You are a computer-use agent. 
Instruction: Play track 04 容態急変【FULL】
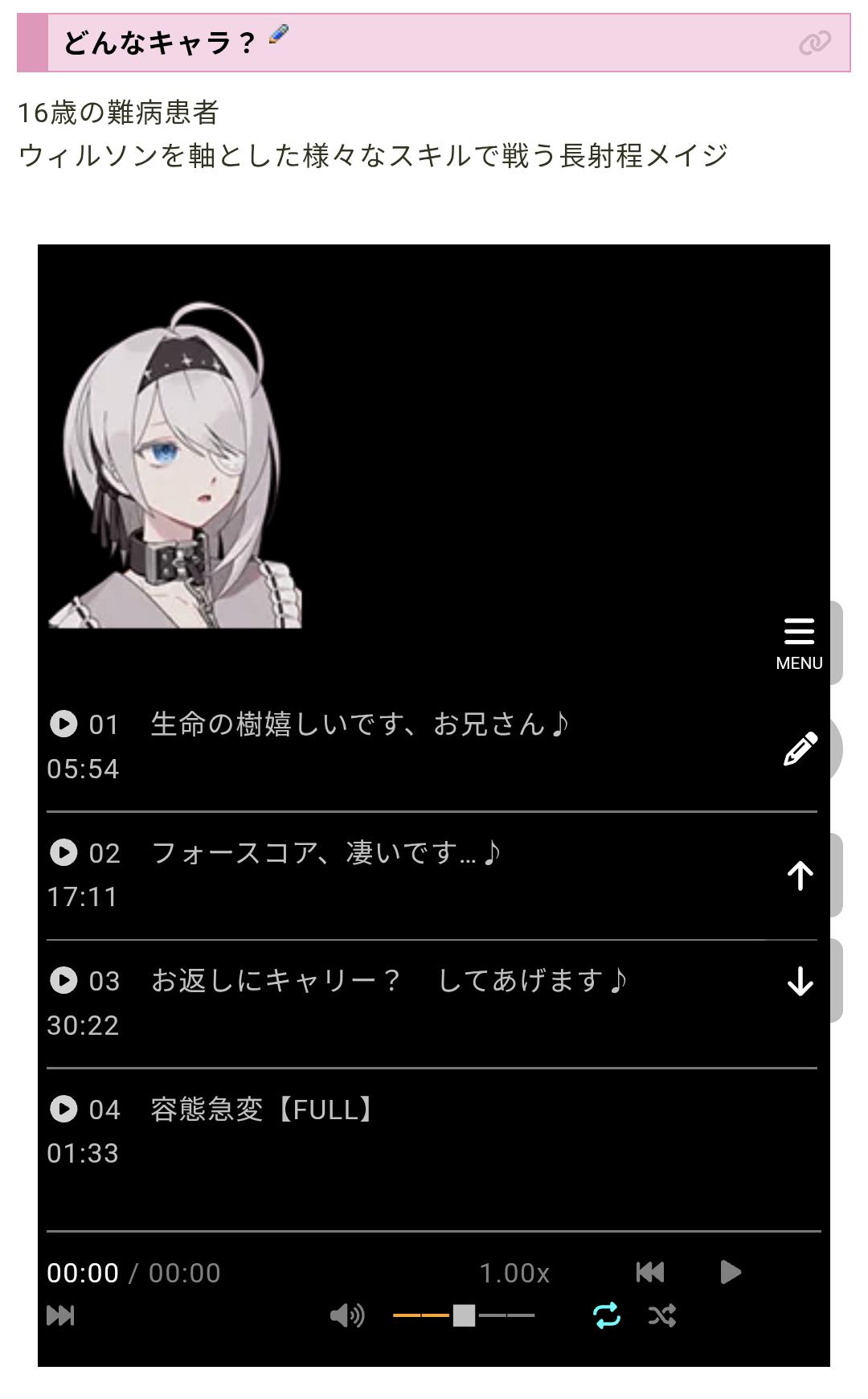(x=63, y=1109)
